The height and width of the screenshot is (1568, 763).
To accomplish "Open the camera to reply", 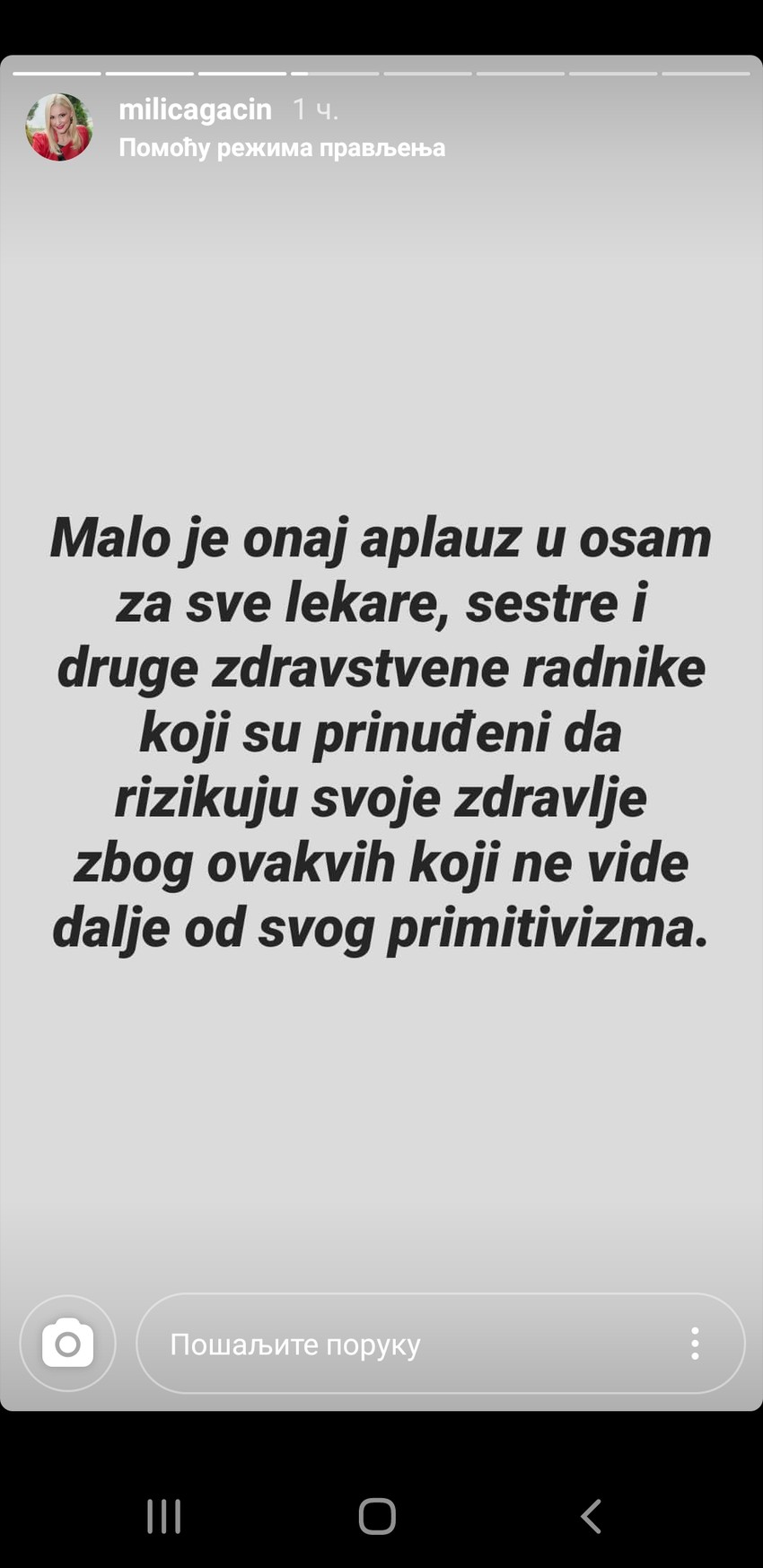I will click(x=68, y=1344).
